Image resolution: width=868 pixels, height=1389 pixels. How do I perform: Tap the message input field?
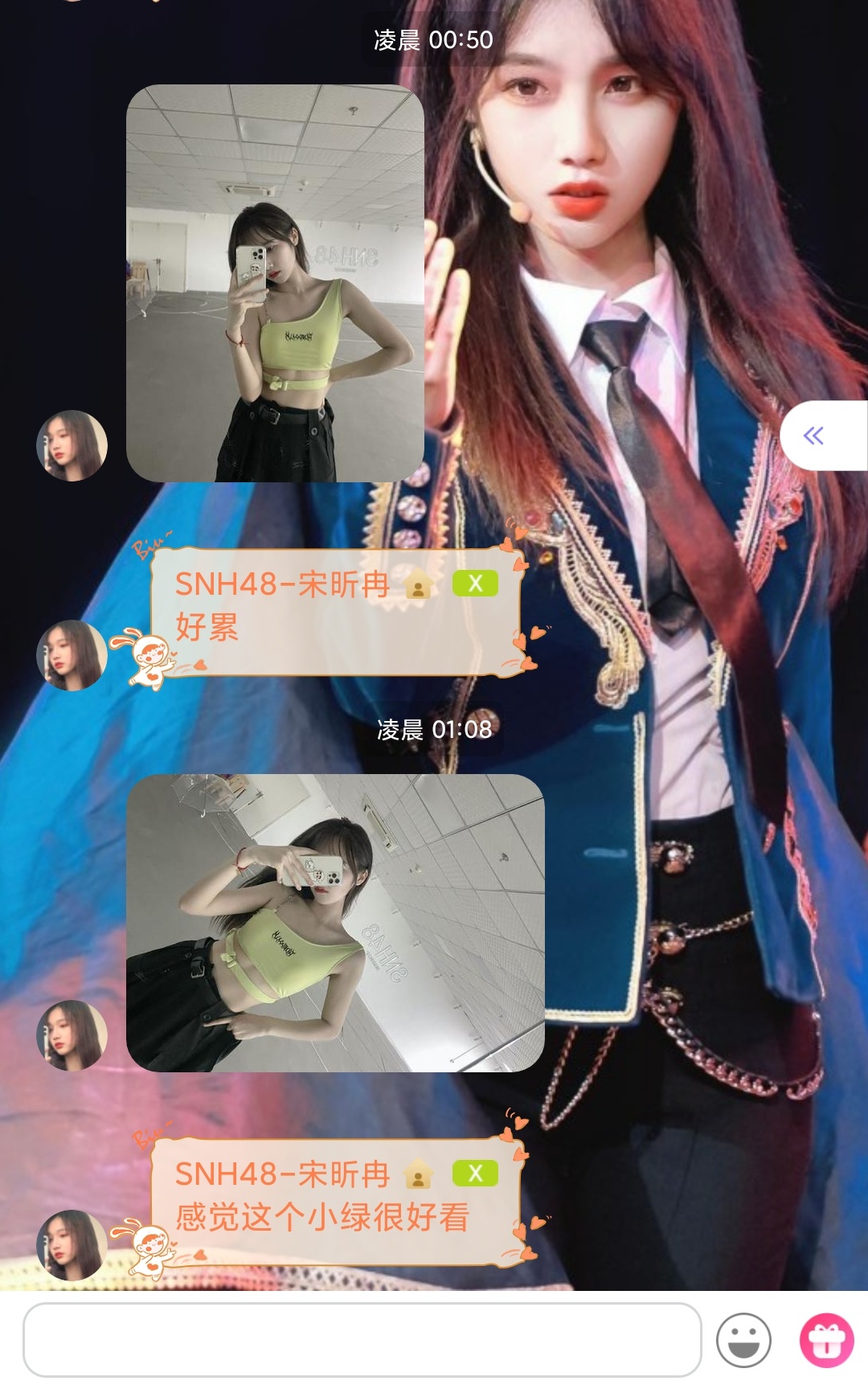[362, 1339]
